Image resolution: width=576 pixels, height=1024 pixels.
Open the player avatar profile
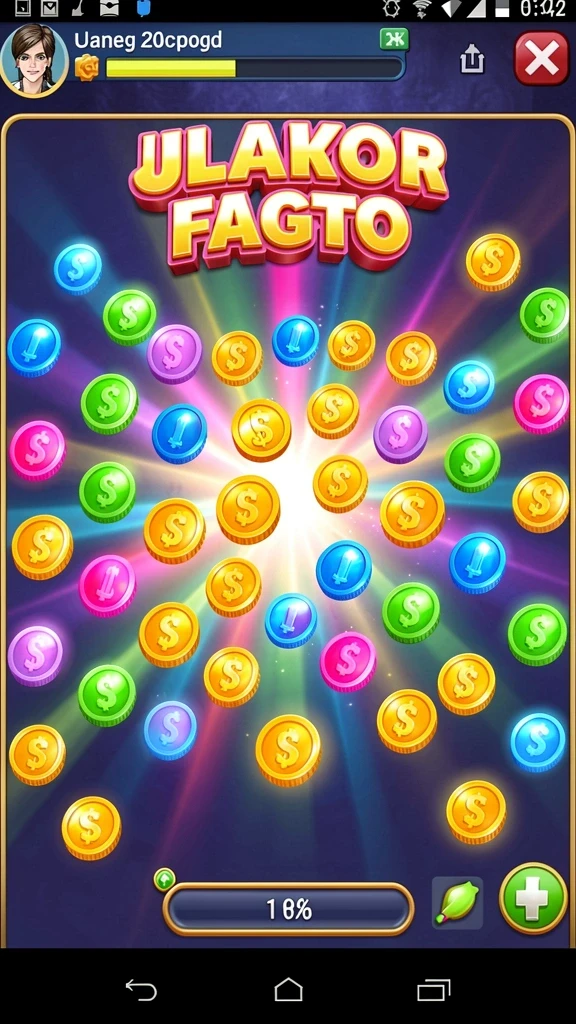coord(33,59)
